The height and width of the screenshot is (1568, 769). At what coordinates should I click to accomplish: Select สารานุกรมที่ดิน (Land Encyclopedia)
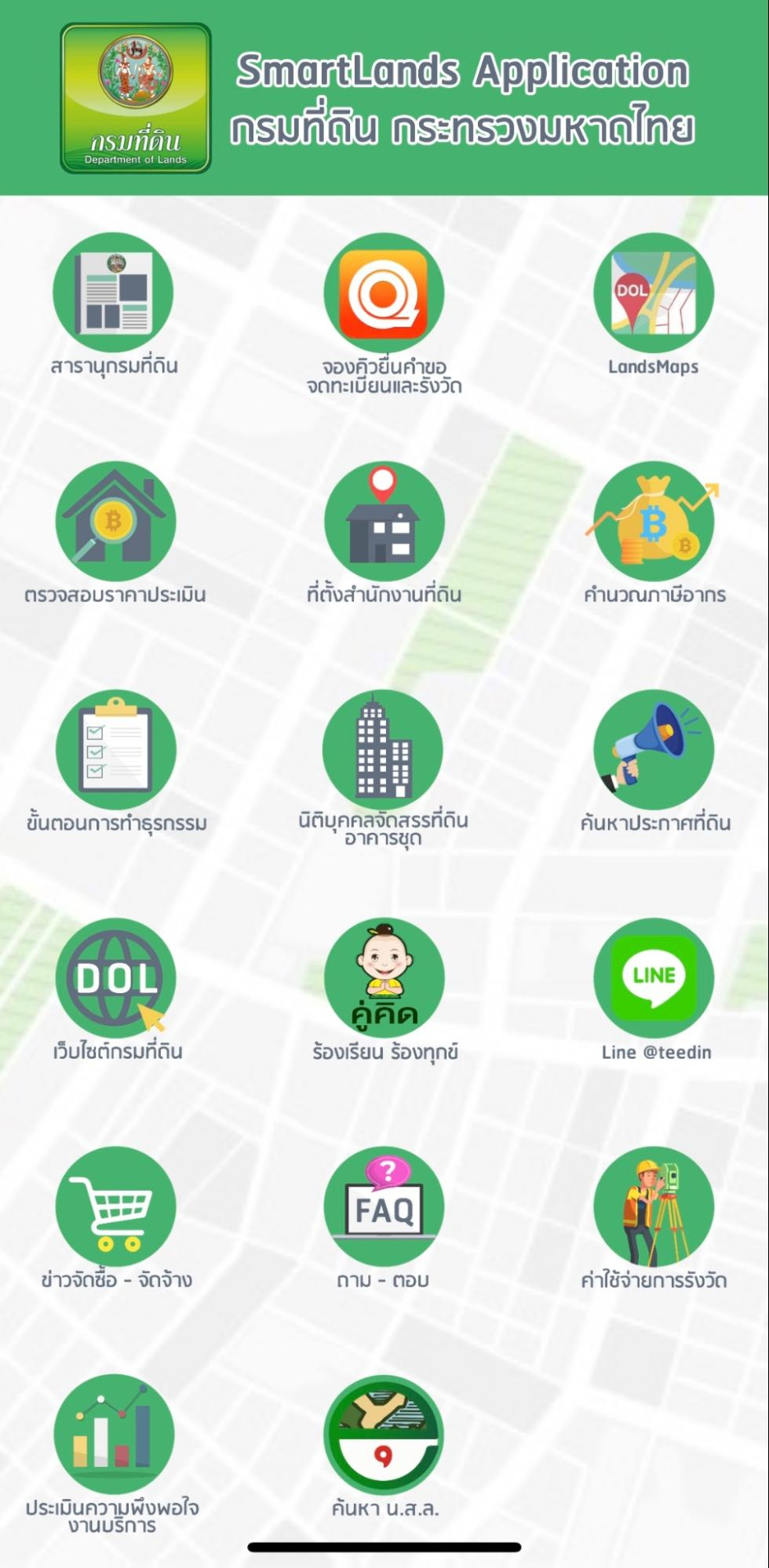(x=115, y=293)
